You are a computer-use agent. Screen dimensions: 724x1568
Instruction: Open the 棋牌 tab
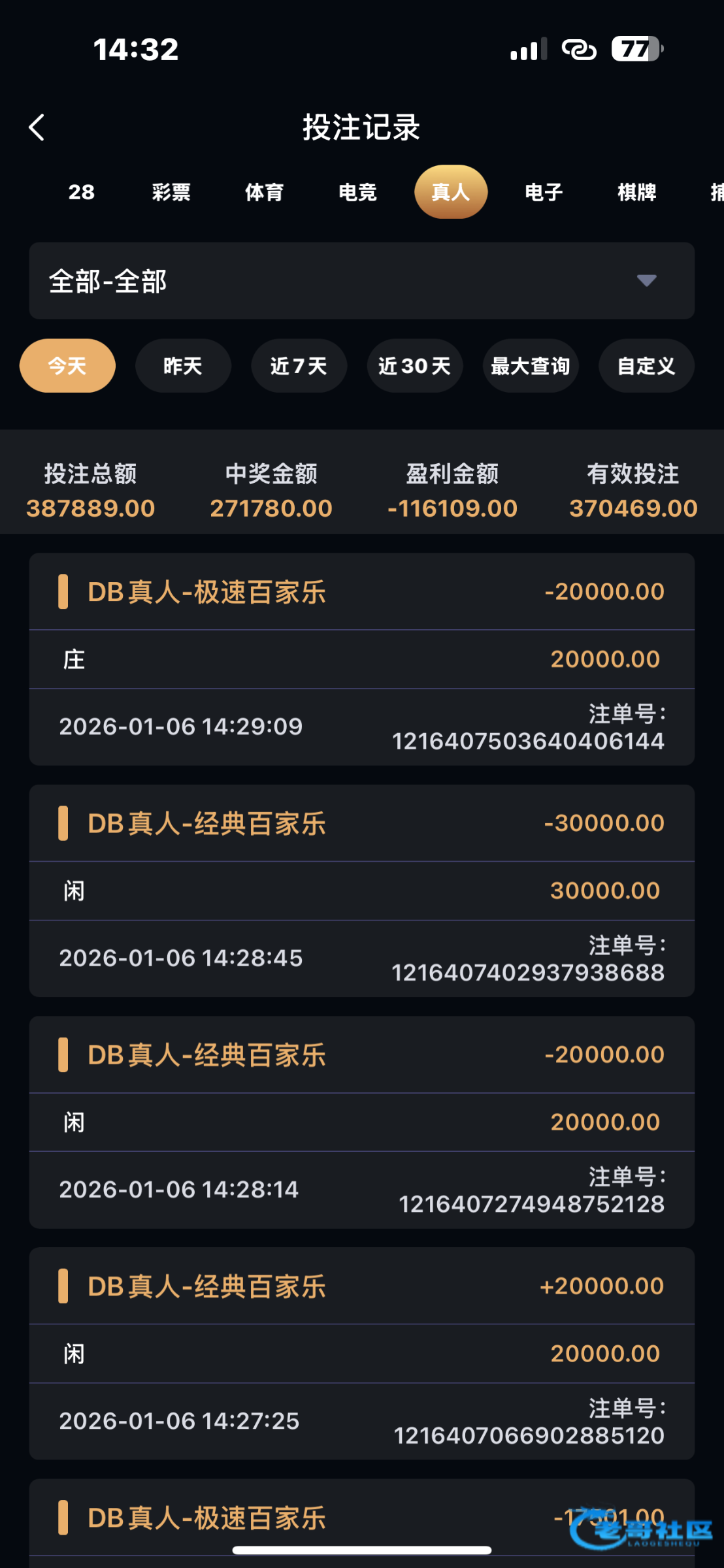tap(637, 192)
